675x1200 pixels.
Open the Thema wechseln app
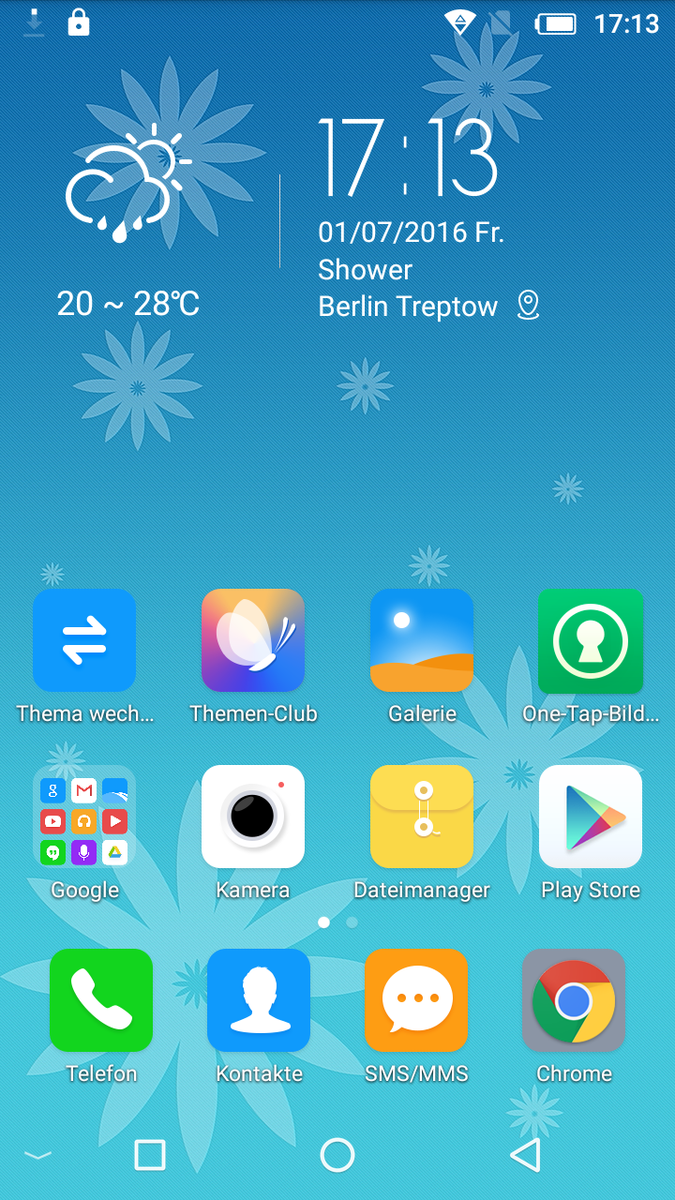click(84, 641)
